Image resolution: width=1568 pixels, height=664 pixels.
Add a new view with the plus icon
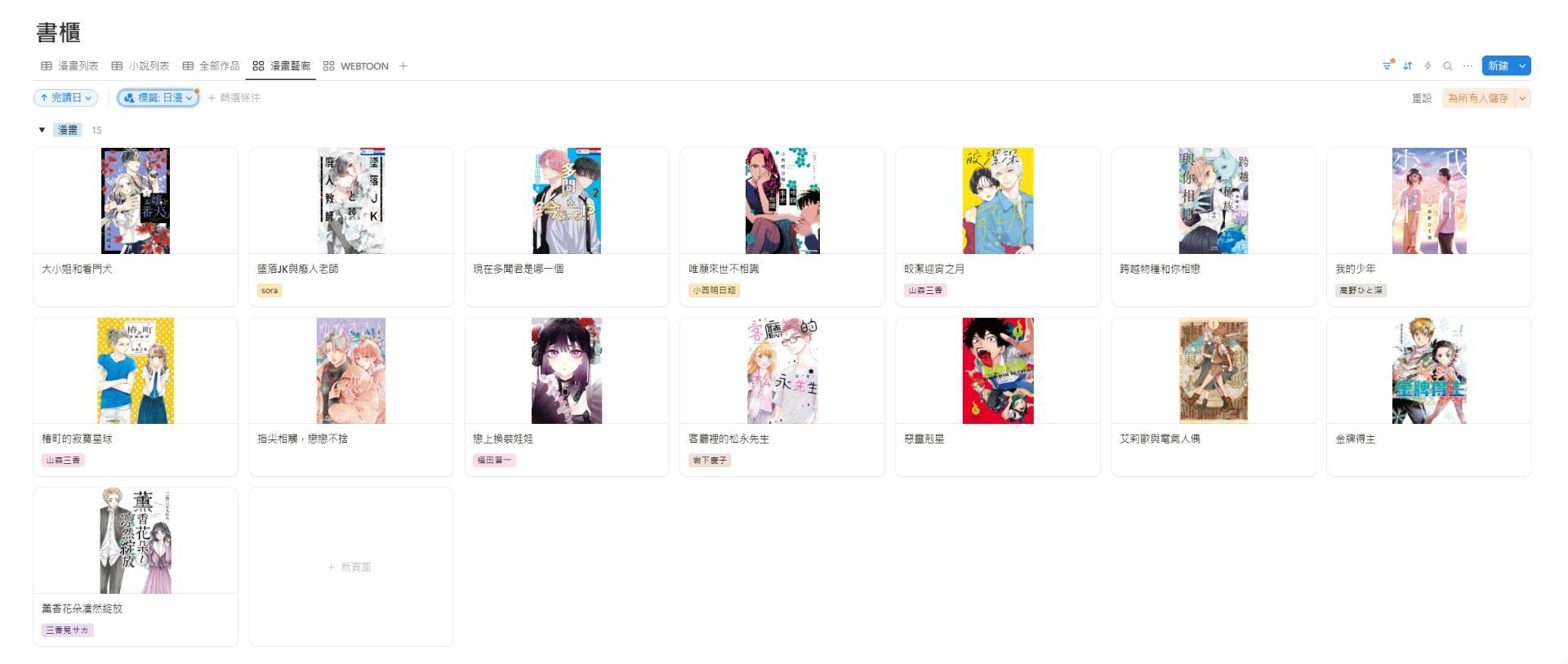(x=403, y=66)
